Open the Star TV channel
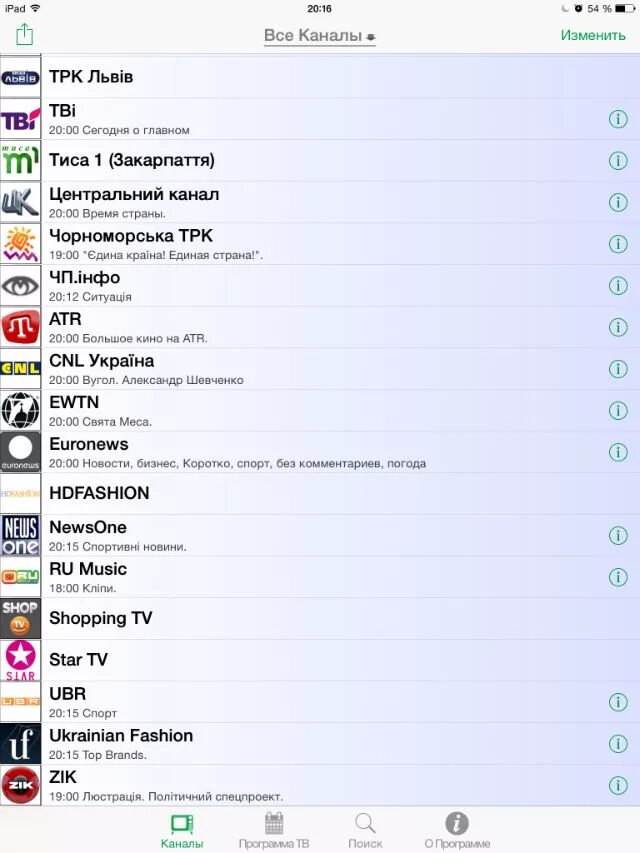This screenshot has height=853, width=640. 300,660
